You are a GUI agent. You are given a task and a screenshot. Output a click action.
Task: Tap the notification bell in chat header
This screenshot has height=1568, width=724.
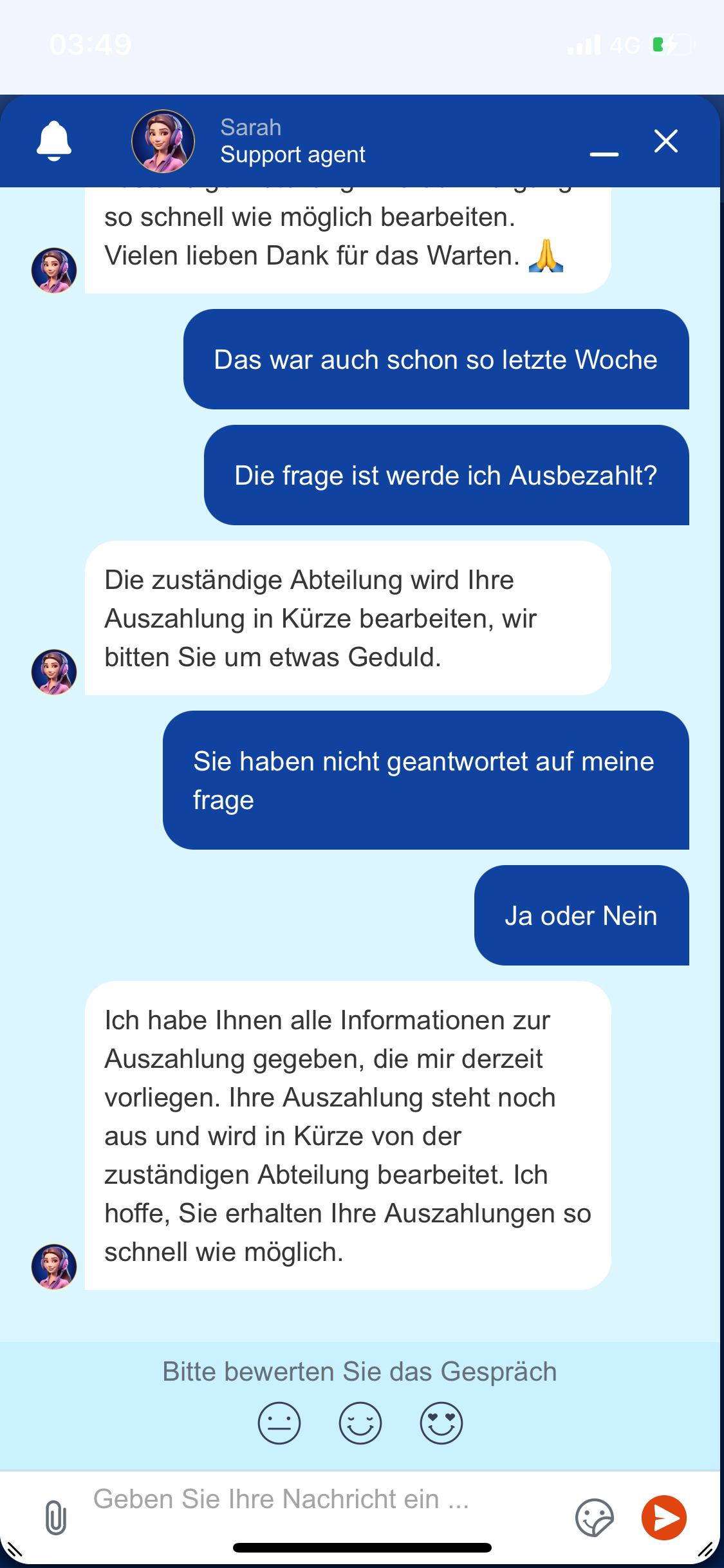(x=54, y=141)
